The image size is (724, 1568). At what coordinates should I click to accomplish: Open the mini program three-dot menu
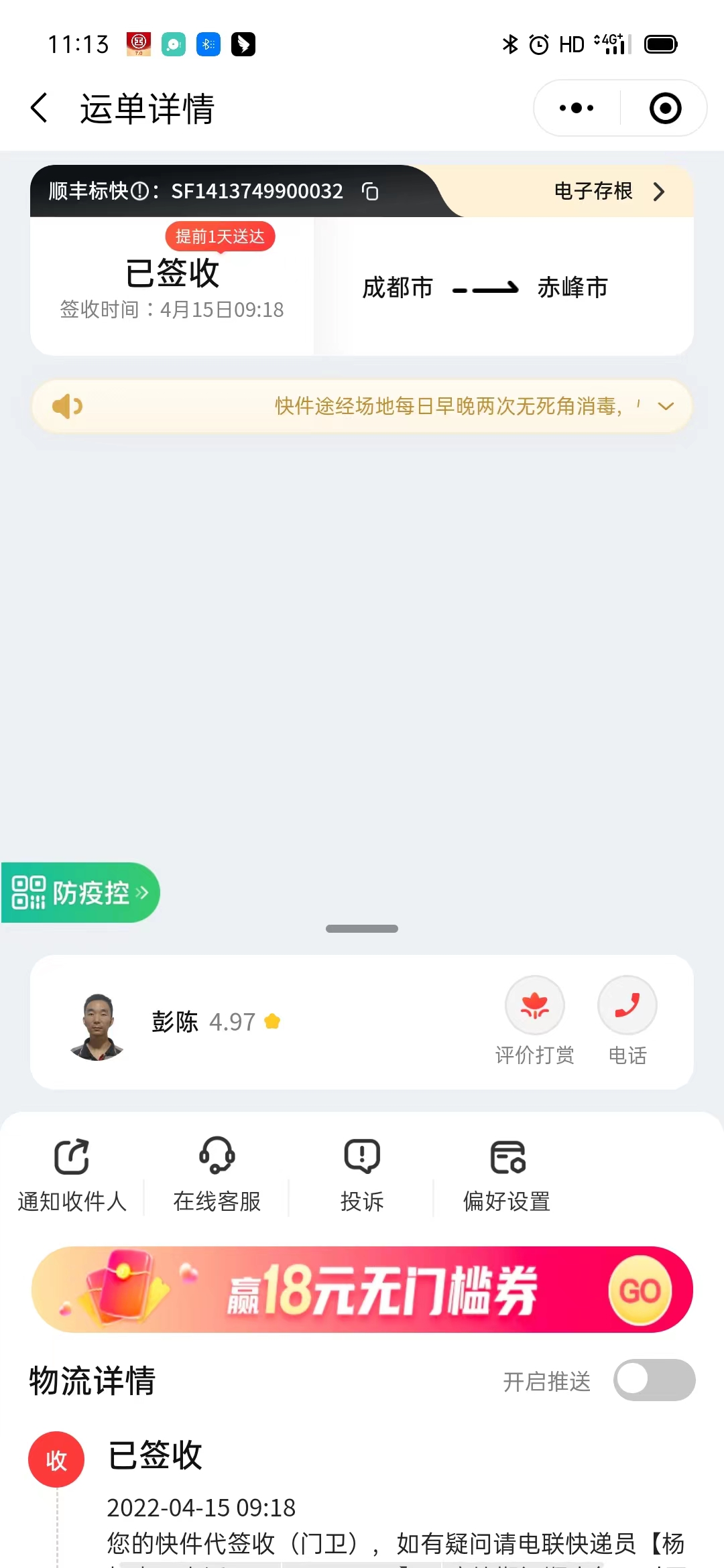pos(577,108)
